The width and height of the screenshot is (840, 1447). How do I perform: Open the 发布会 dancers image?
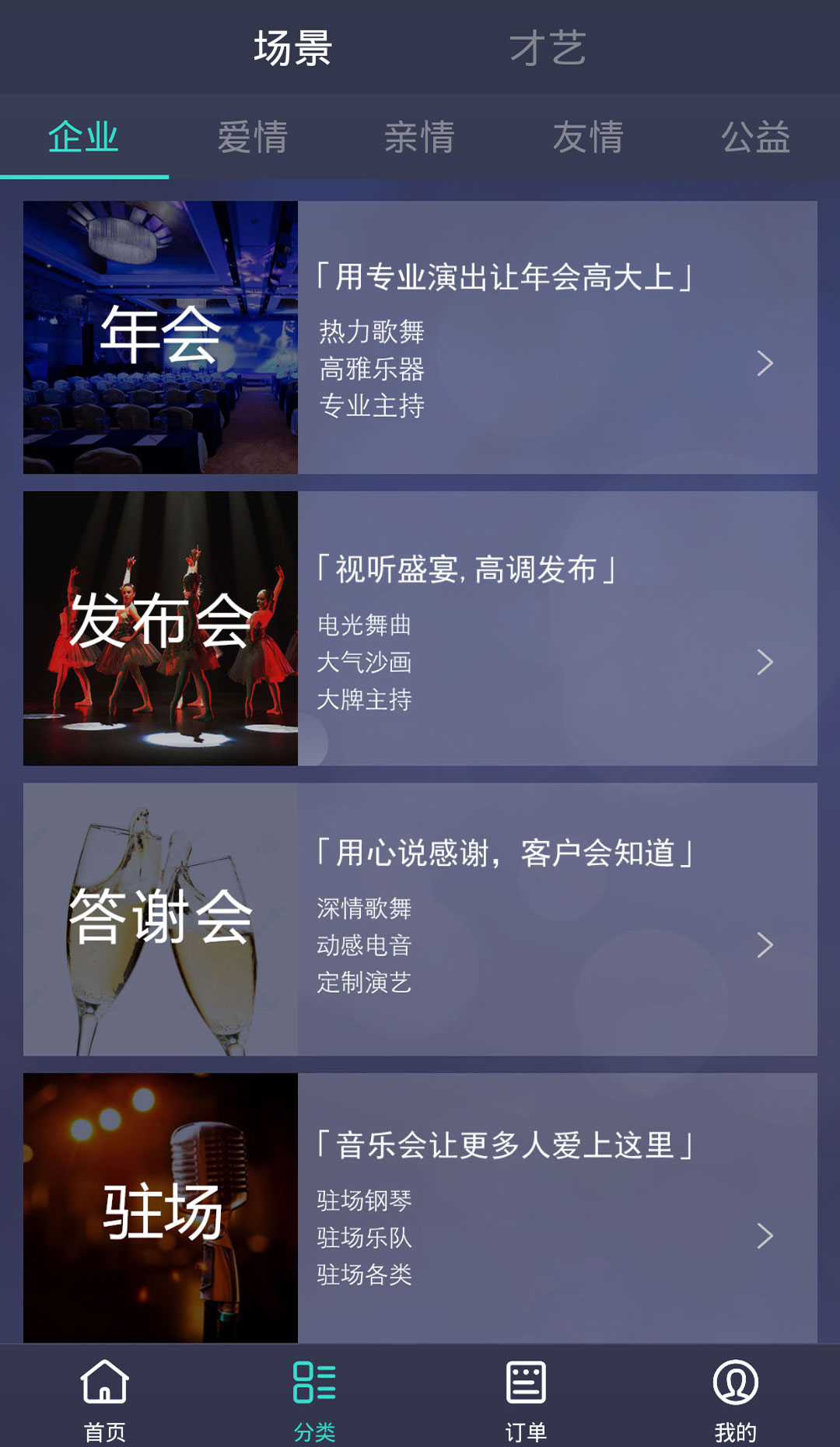(159, 629)
